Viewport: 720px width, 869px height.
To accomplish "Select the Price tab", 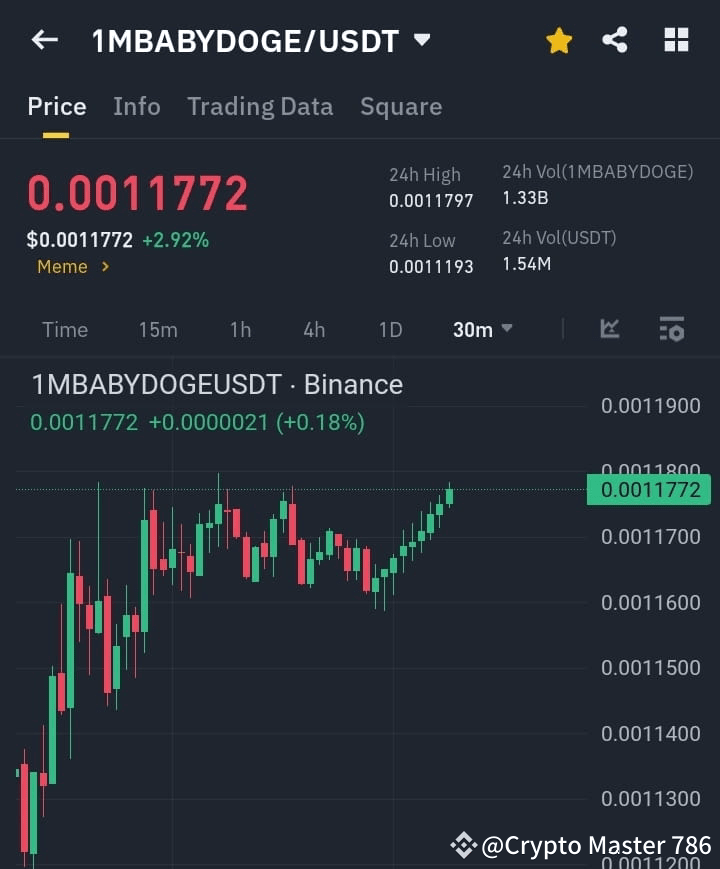I will pyautogui.click(x=56, y=106).
